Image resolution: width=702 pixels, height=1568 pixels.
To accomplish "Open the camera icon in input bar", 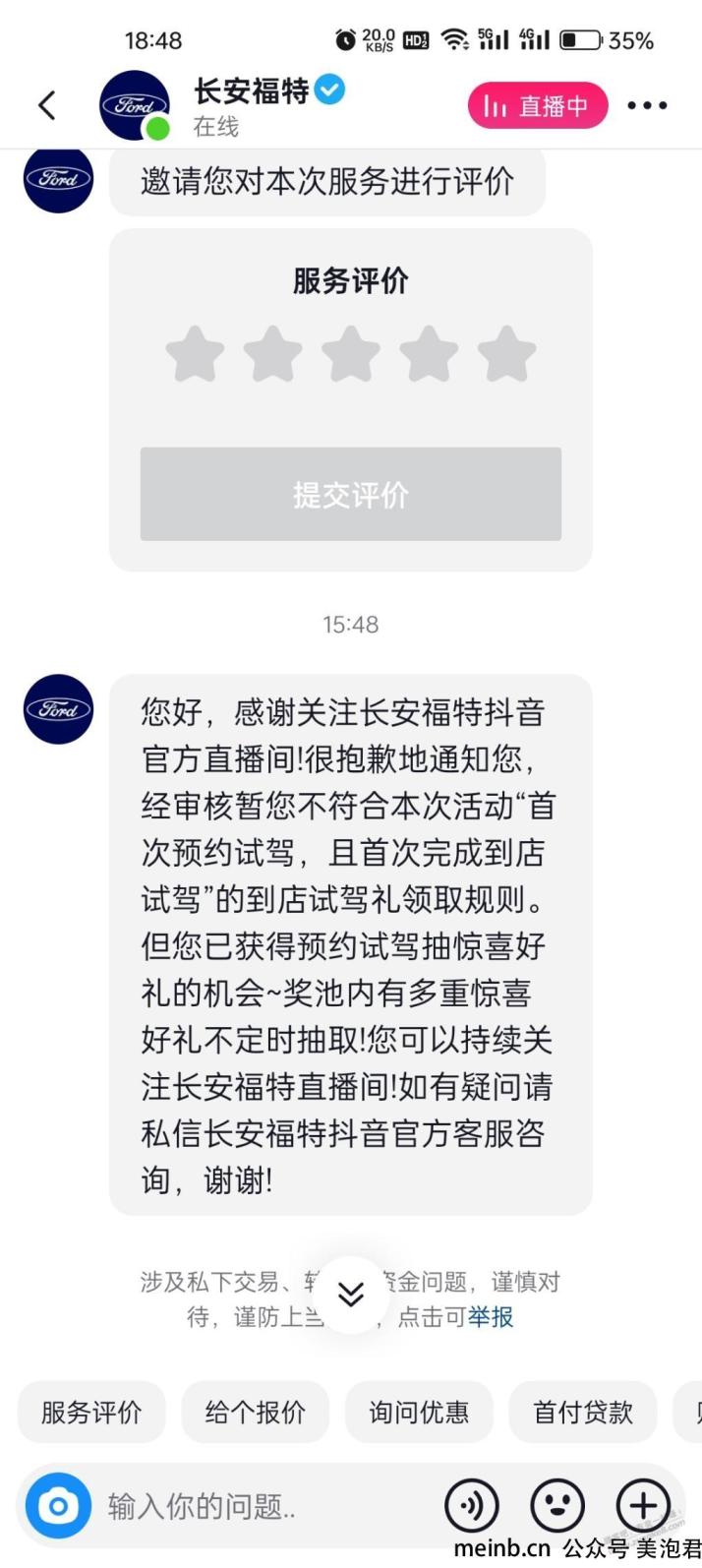I will (58, 1506).
